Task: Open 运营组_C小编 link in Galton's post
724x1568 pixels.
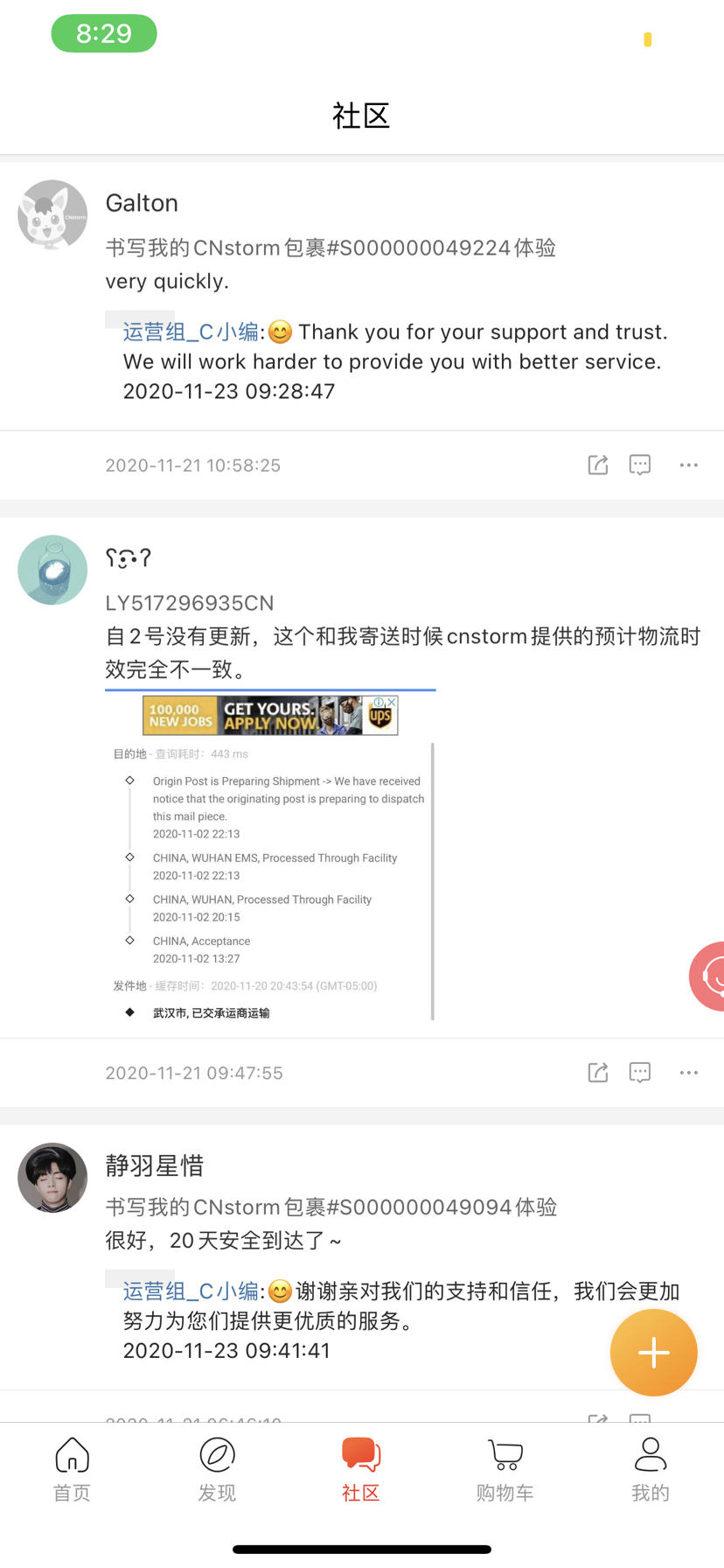Action: click(191, 332)
